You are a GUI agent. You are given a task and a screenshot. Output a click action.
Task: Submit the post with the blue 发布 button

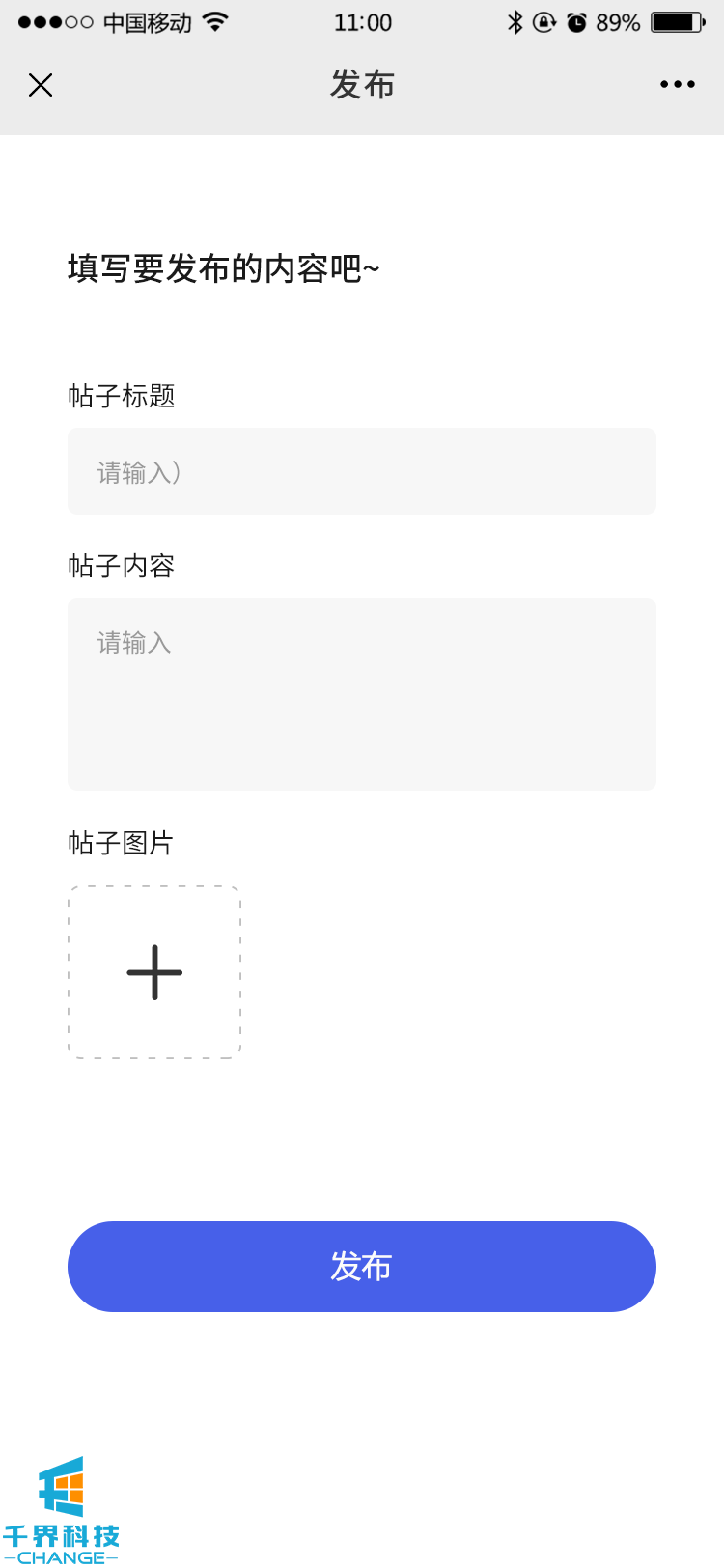(362, 1266)
